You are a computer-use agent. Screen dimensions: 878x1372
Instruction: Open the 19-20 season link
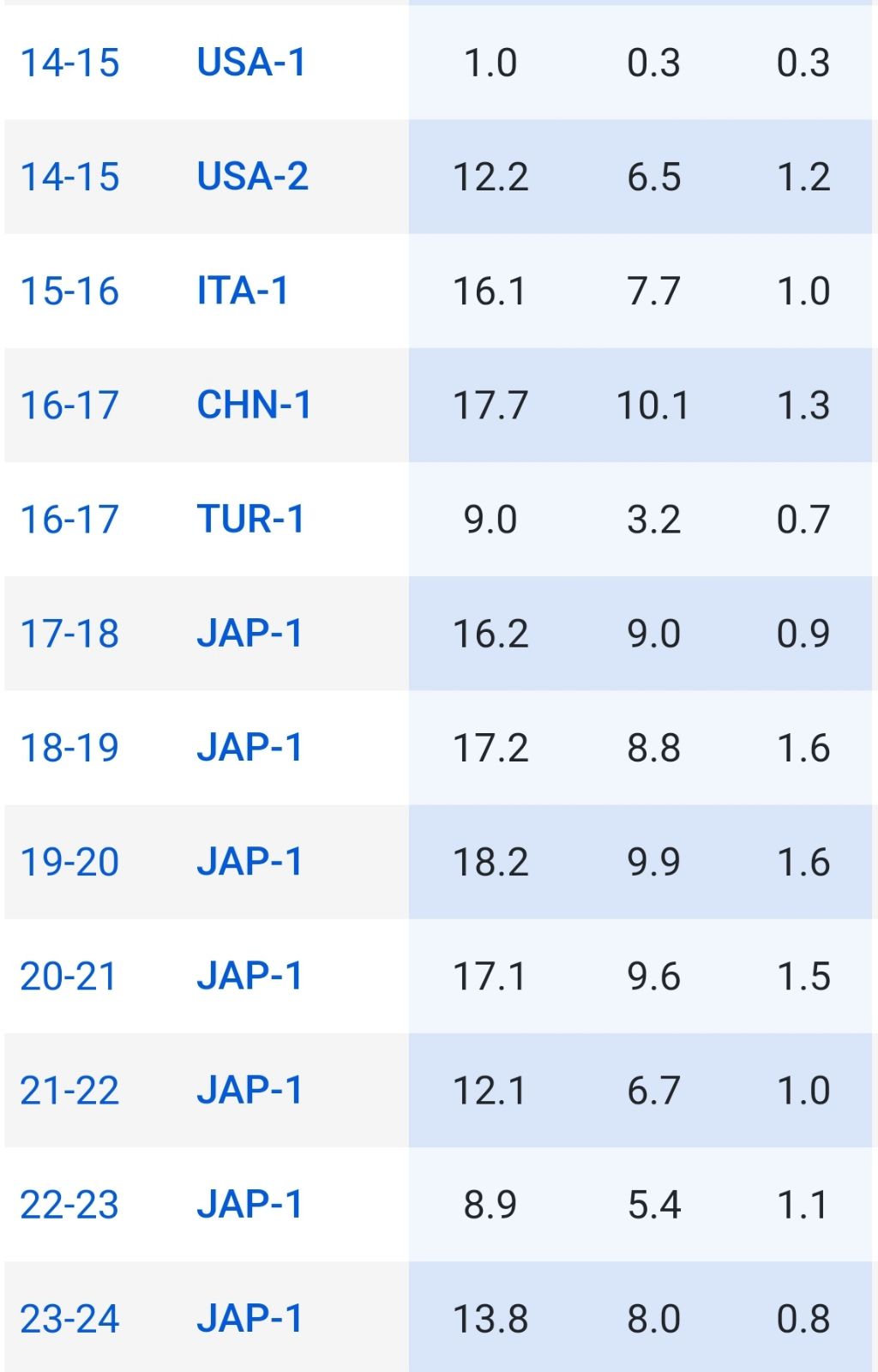[69, 862]
